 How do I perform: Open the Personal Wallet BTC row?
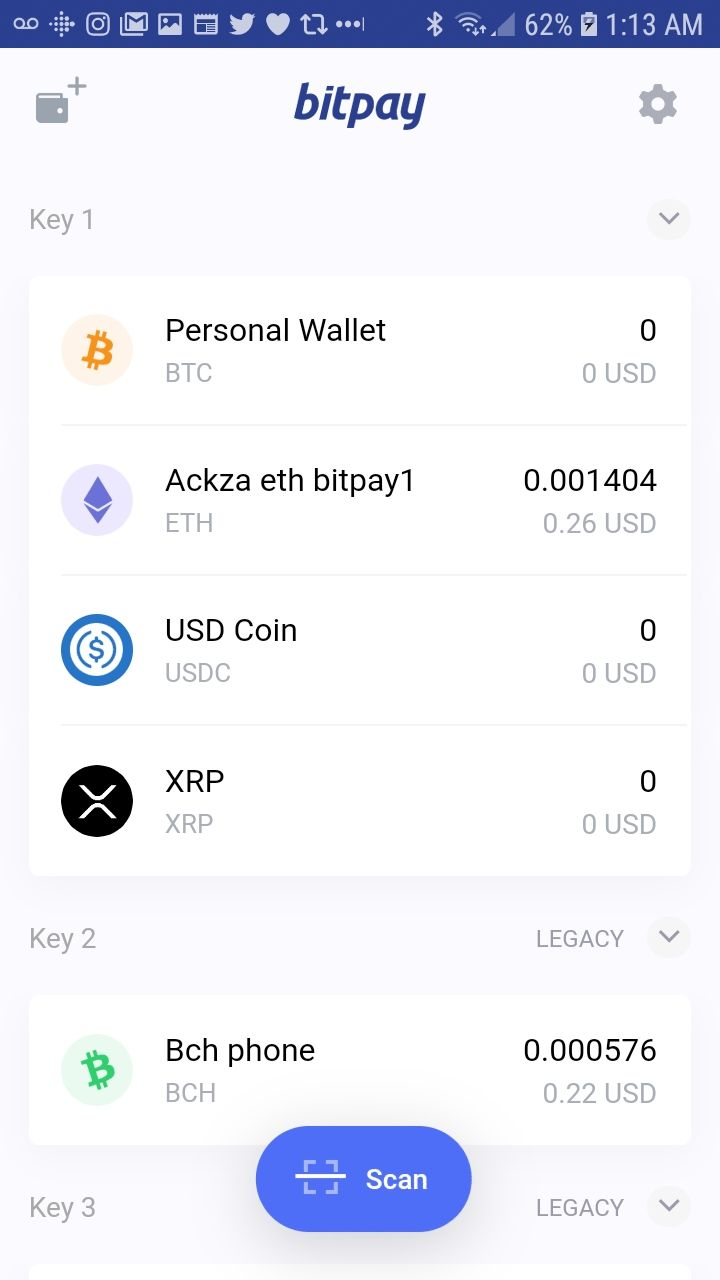[360, 350]
